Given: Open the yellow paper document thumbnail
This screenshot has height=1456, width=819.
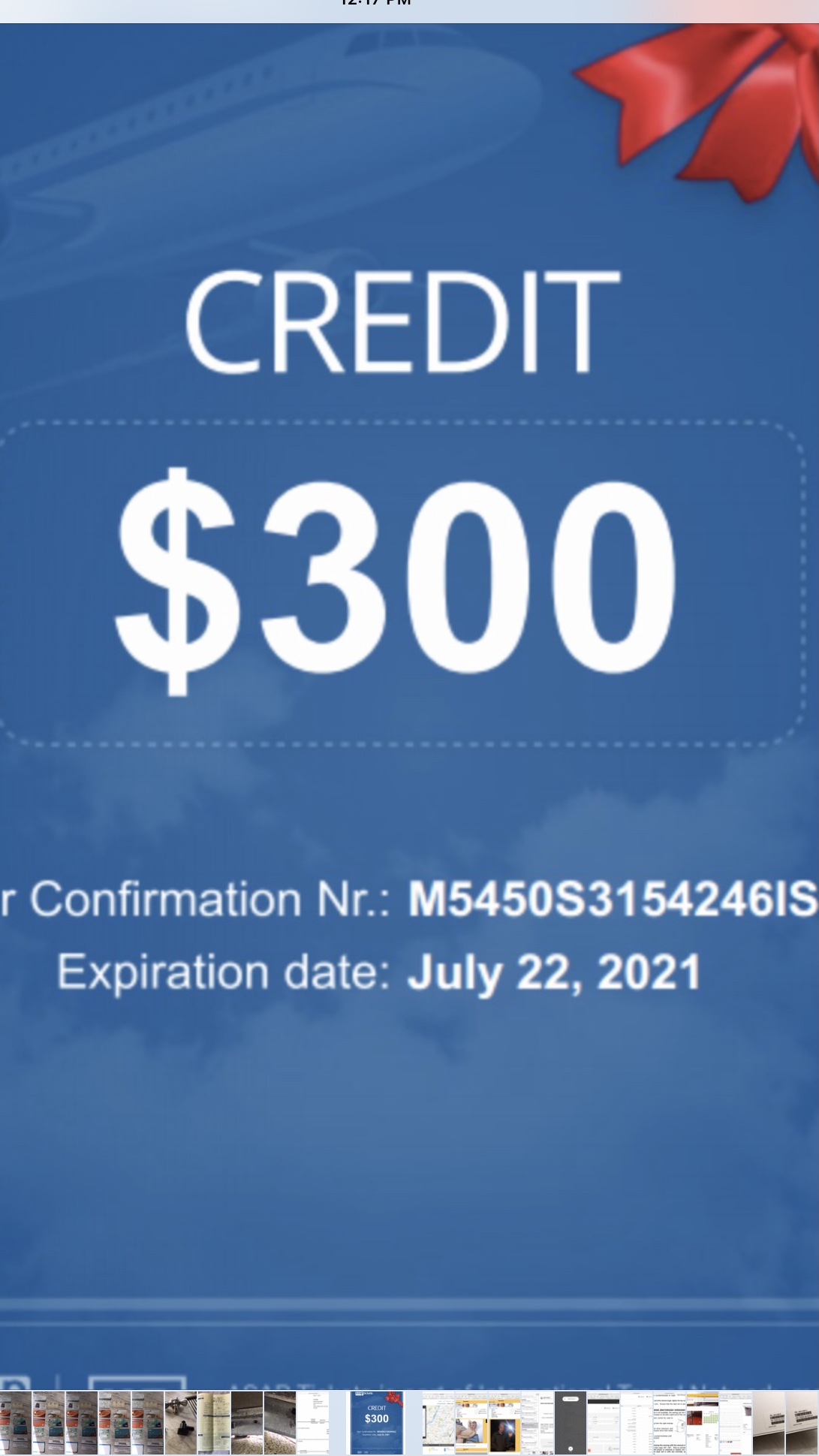Looking at the screenshot, I should 213,1422.
